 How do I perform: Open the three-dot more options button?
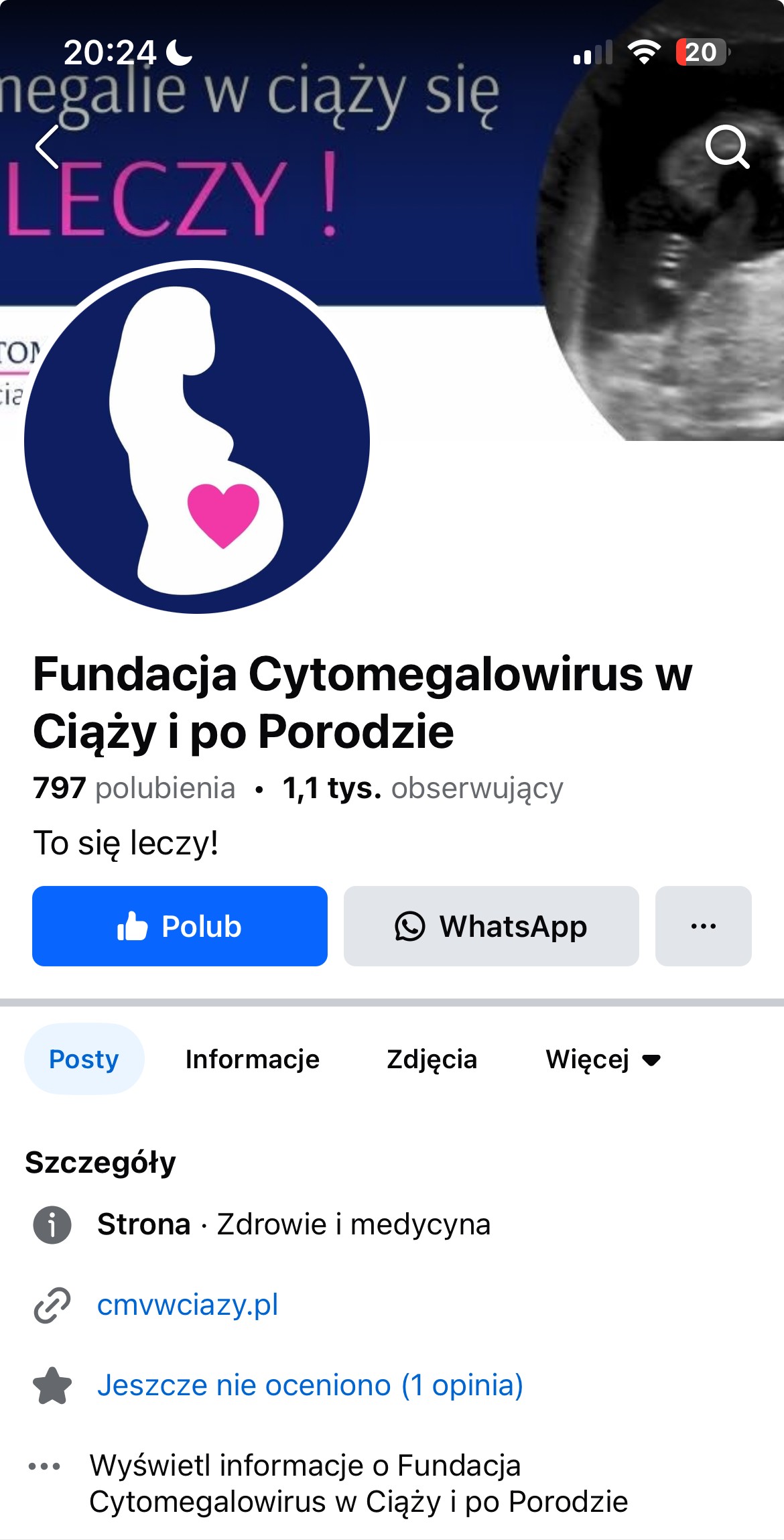point(703,926)
